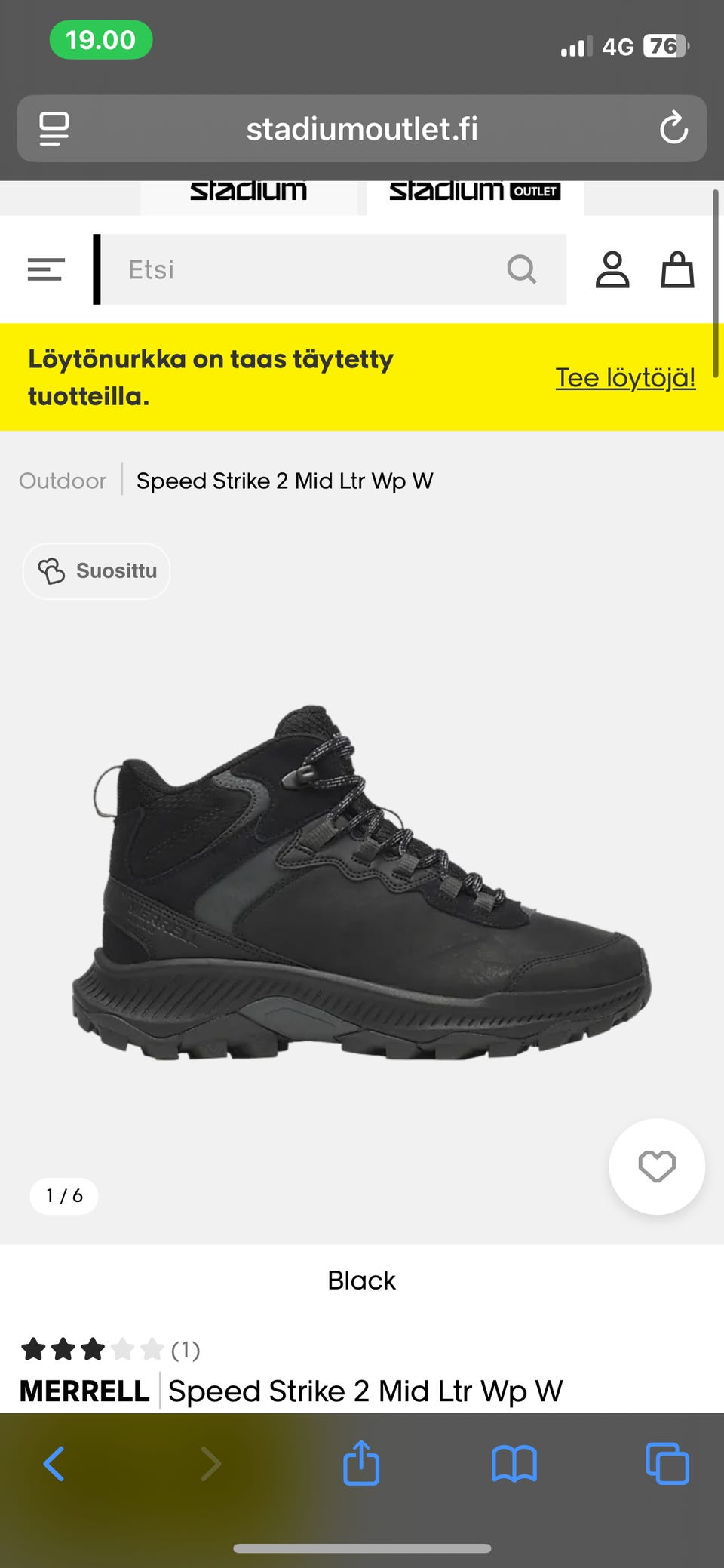Reload the page in Safari

coord(673,128)
